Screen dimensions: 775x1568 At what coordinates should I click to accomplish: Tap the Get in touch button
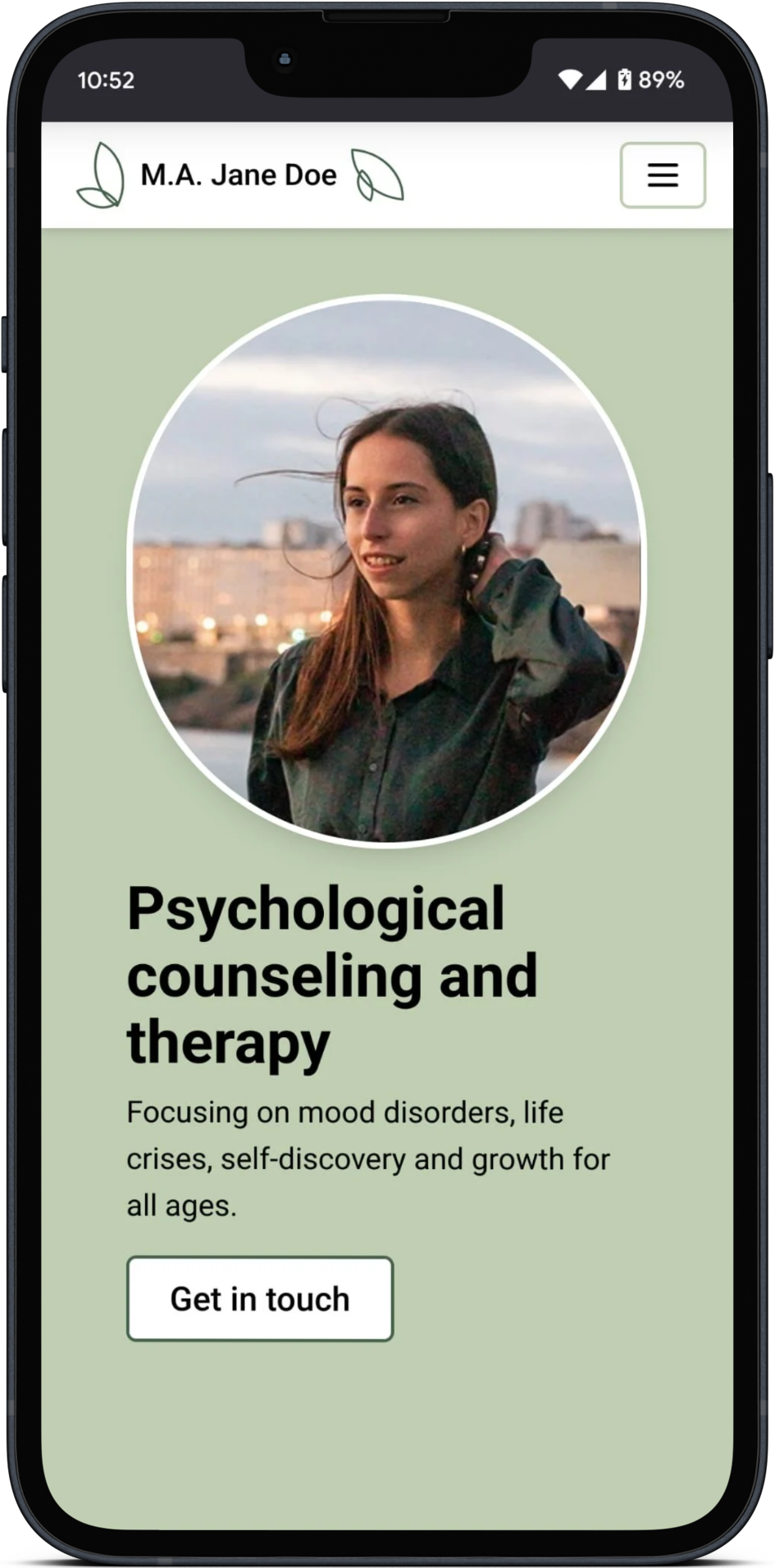coord(260,1299)
